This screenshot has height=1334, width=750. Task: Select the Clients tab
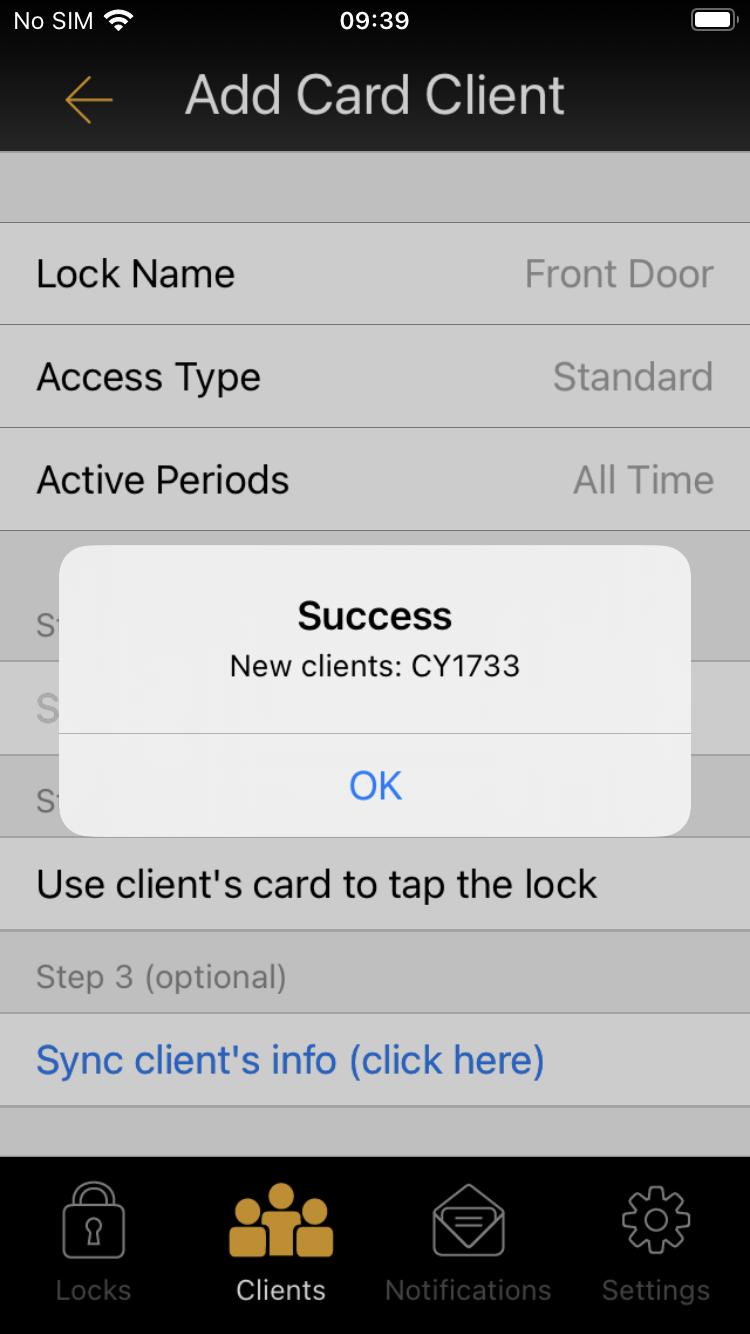click(281, 1241)
